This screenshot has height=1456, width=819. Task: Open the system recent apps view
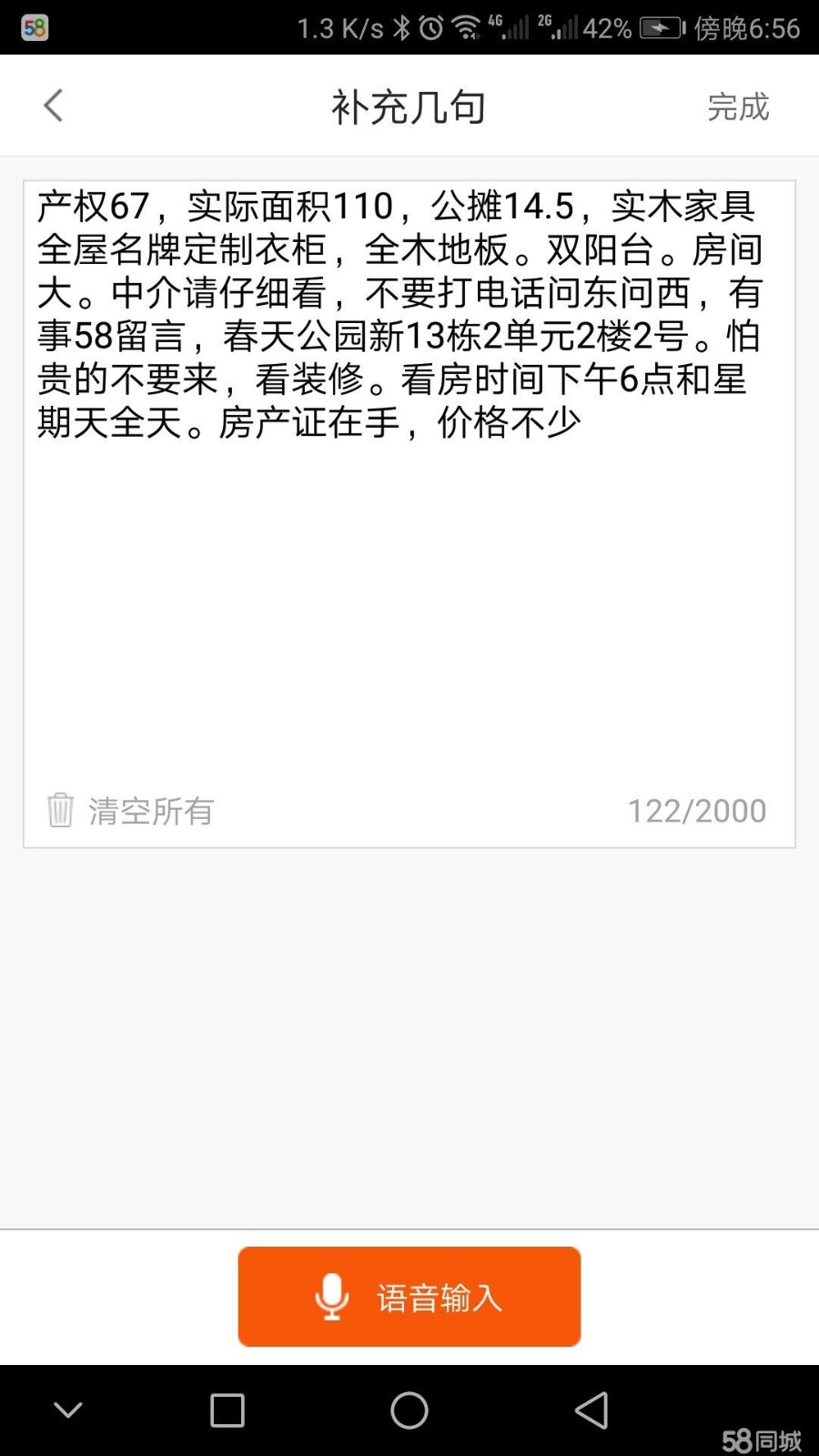227,1410
